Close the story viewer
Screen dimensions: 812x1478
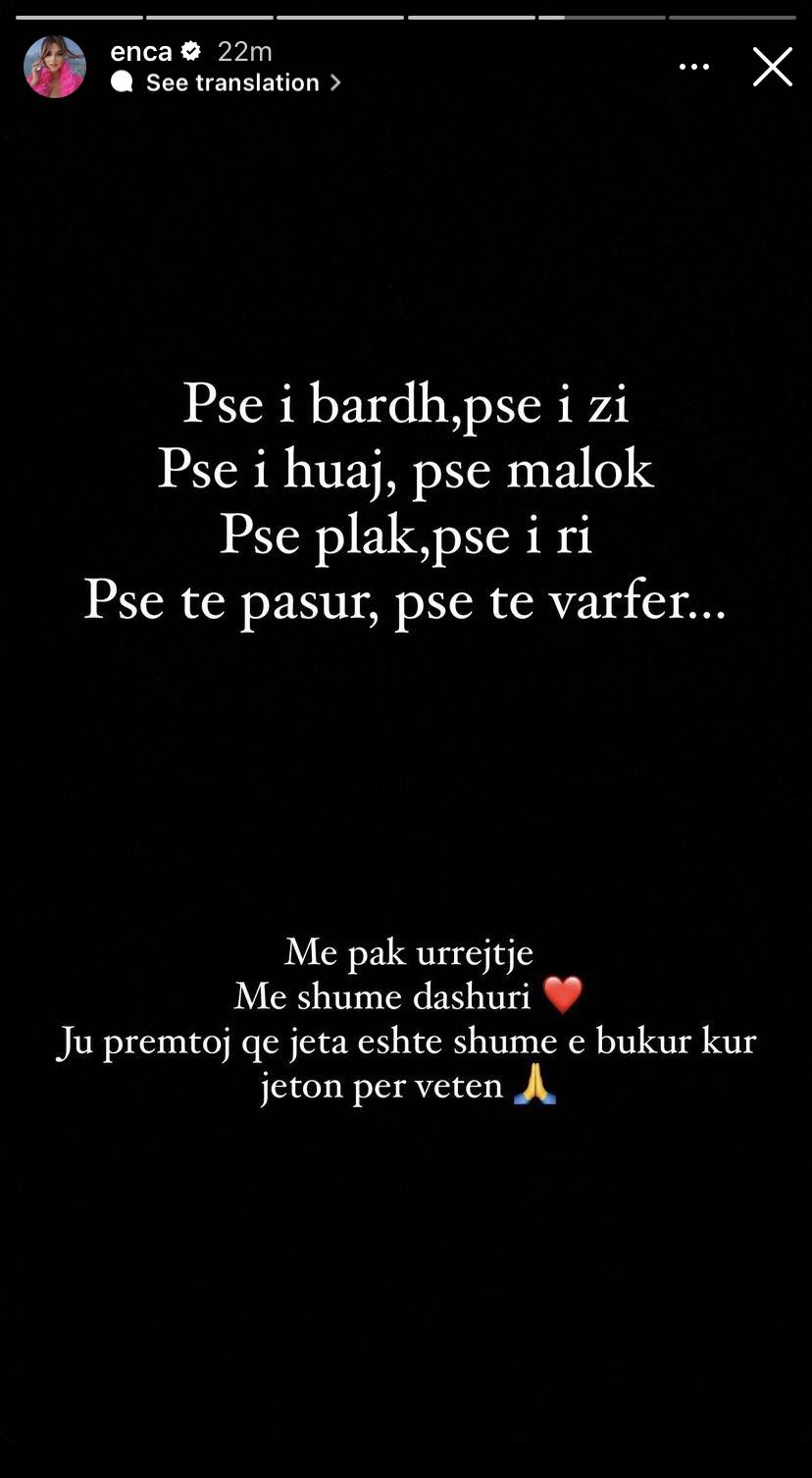coord(772,67)
